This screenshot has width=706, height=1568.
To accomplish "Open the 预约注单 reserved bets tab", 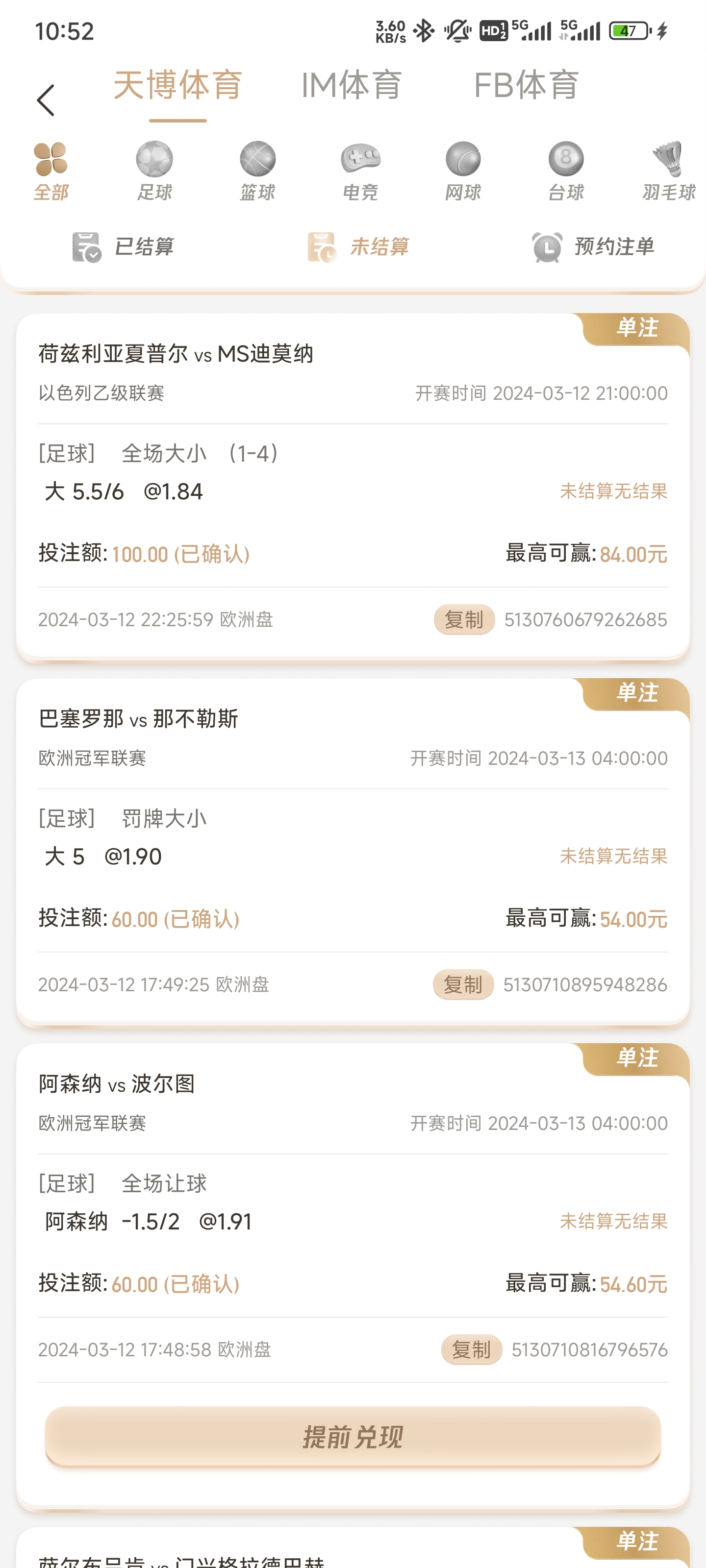I will click(x=593, y=246).
